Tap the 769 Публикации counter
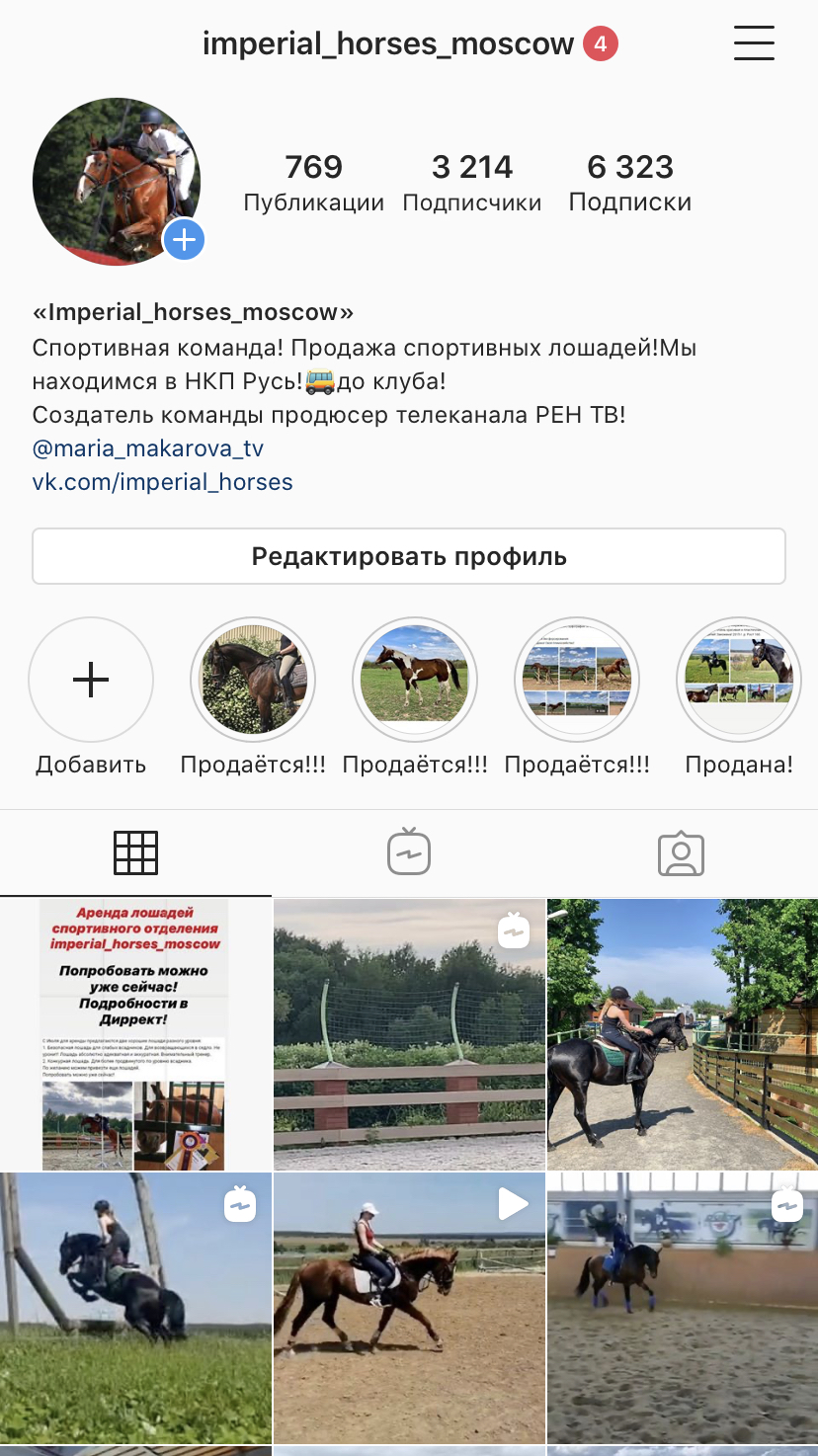 coord(314,183)
